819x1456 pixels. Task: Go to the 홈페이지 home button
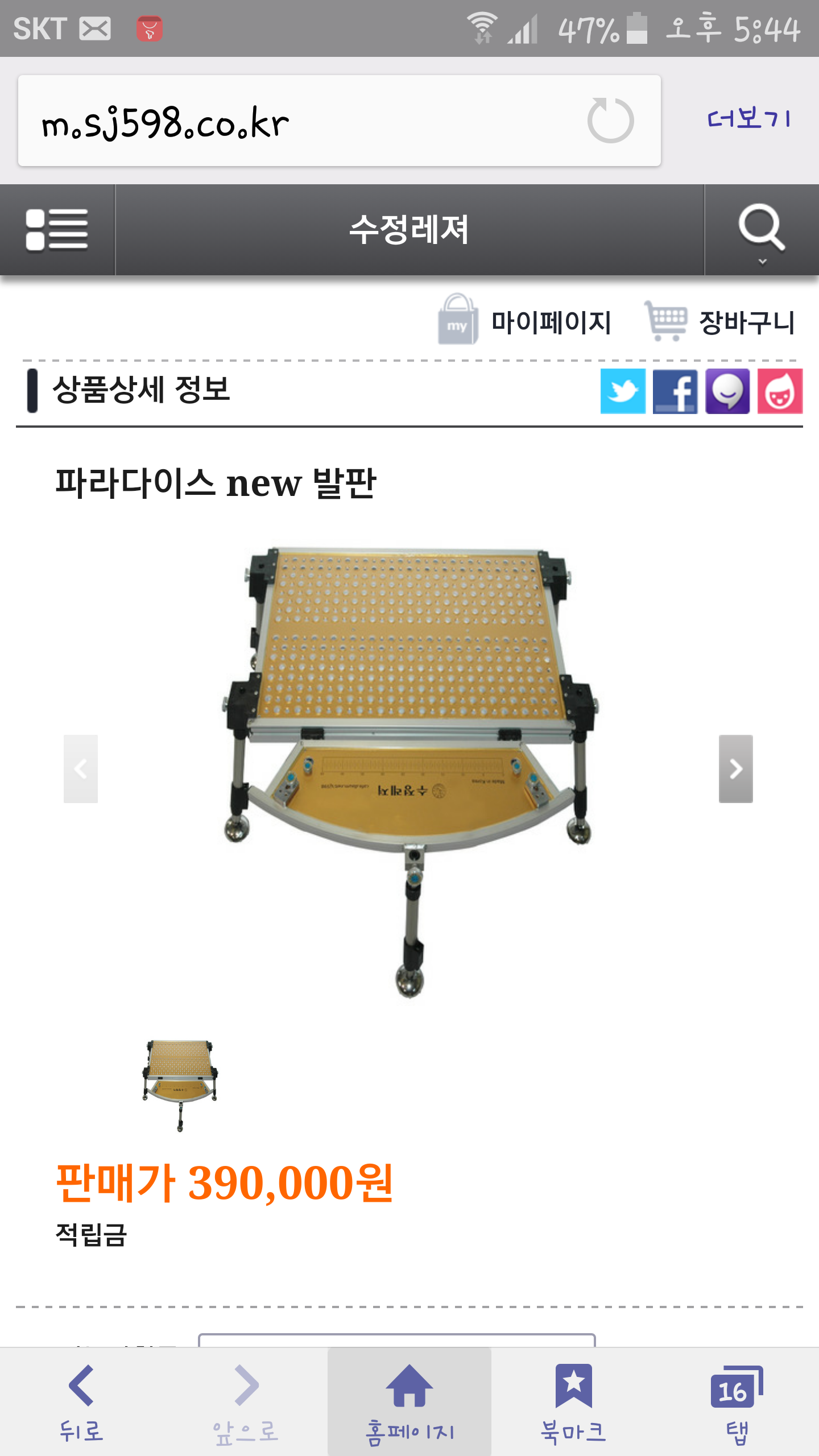(x=409, y=1403)
